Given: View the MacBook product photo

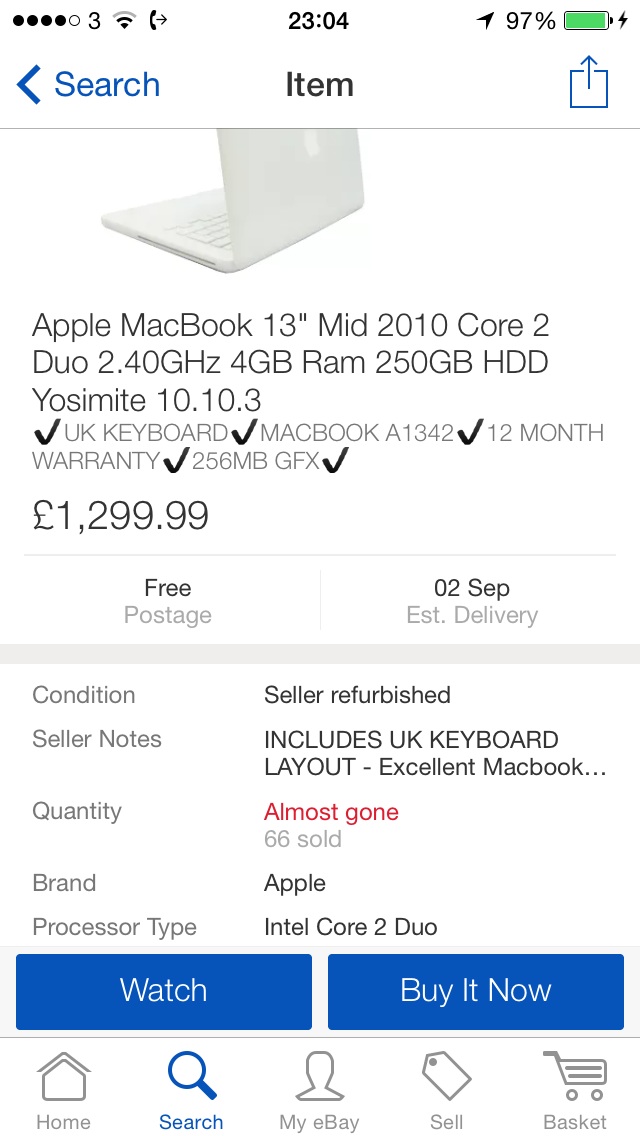Looking at the screenshot, I should coord(233,201).
